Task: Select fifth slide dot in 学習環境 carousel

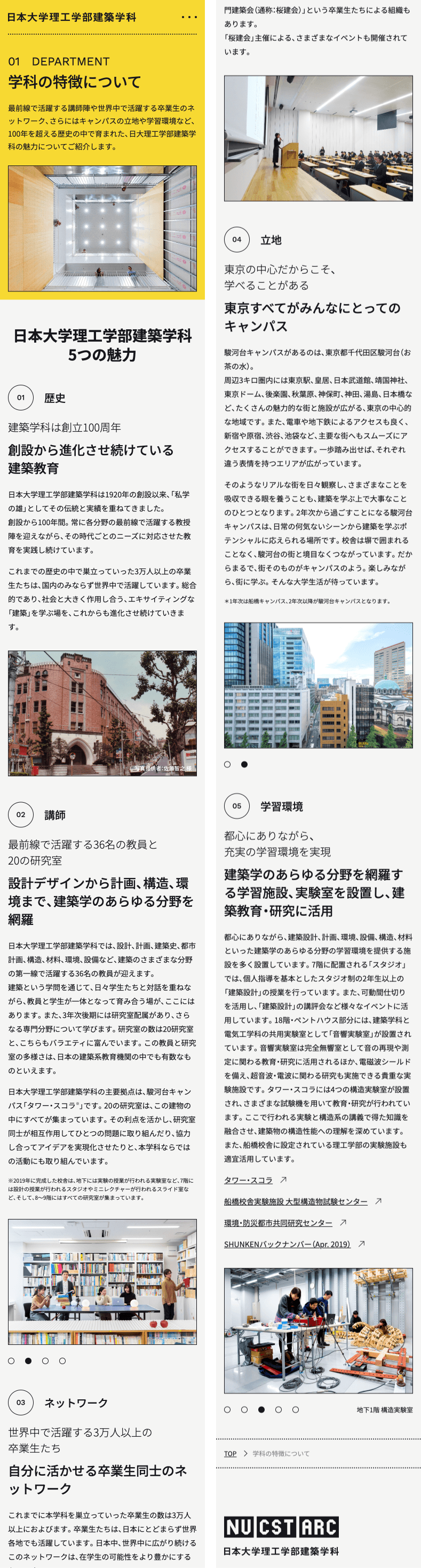Action: pyautogui.click(x=295, y=1409)
